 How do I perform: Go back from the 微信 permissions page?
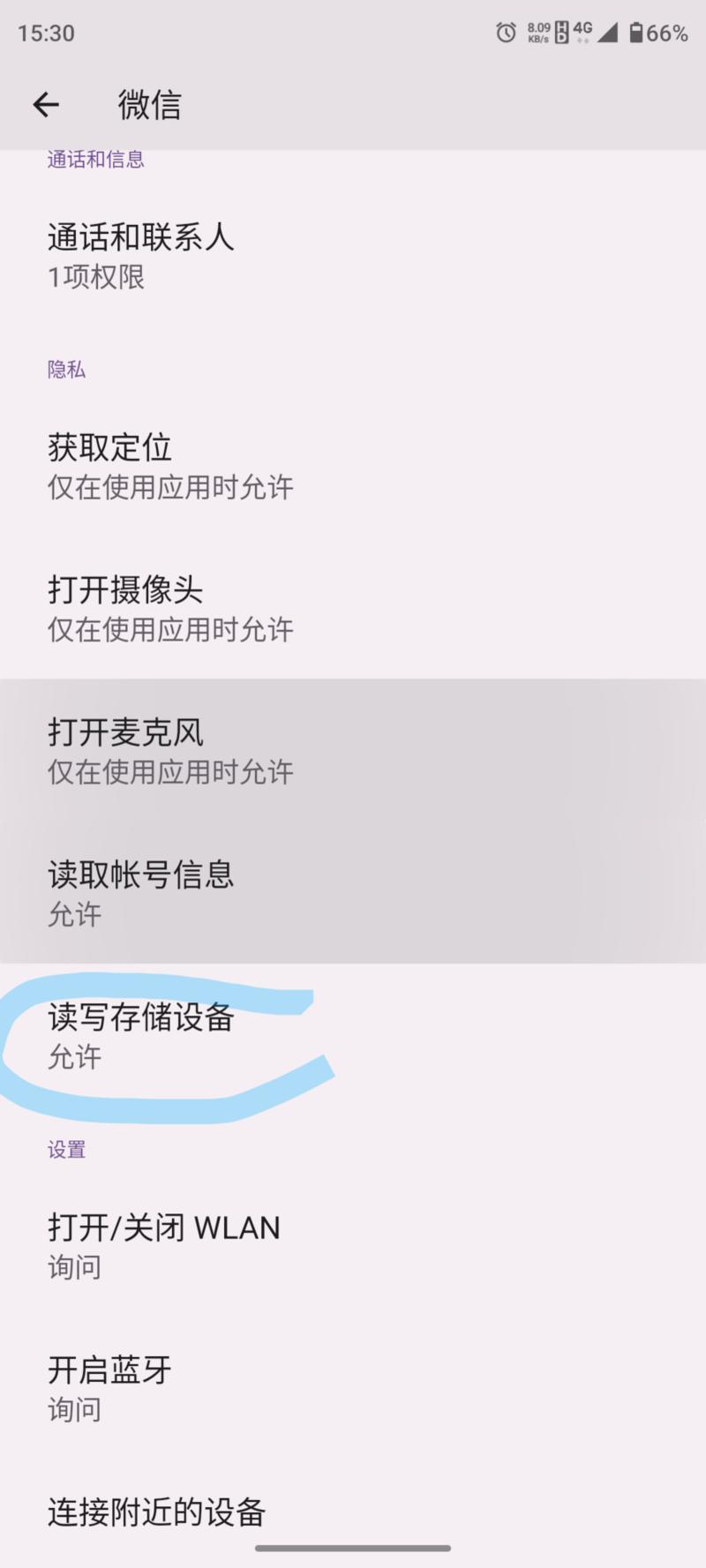[46, 105]
